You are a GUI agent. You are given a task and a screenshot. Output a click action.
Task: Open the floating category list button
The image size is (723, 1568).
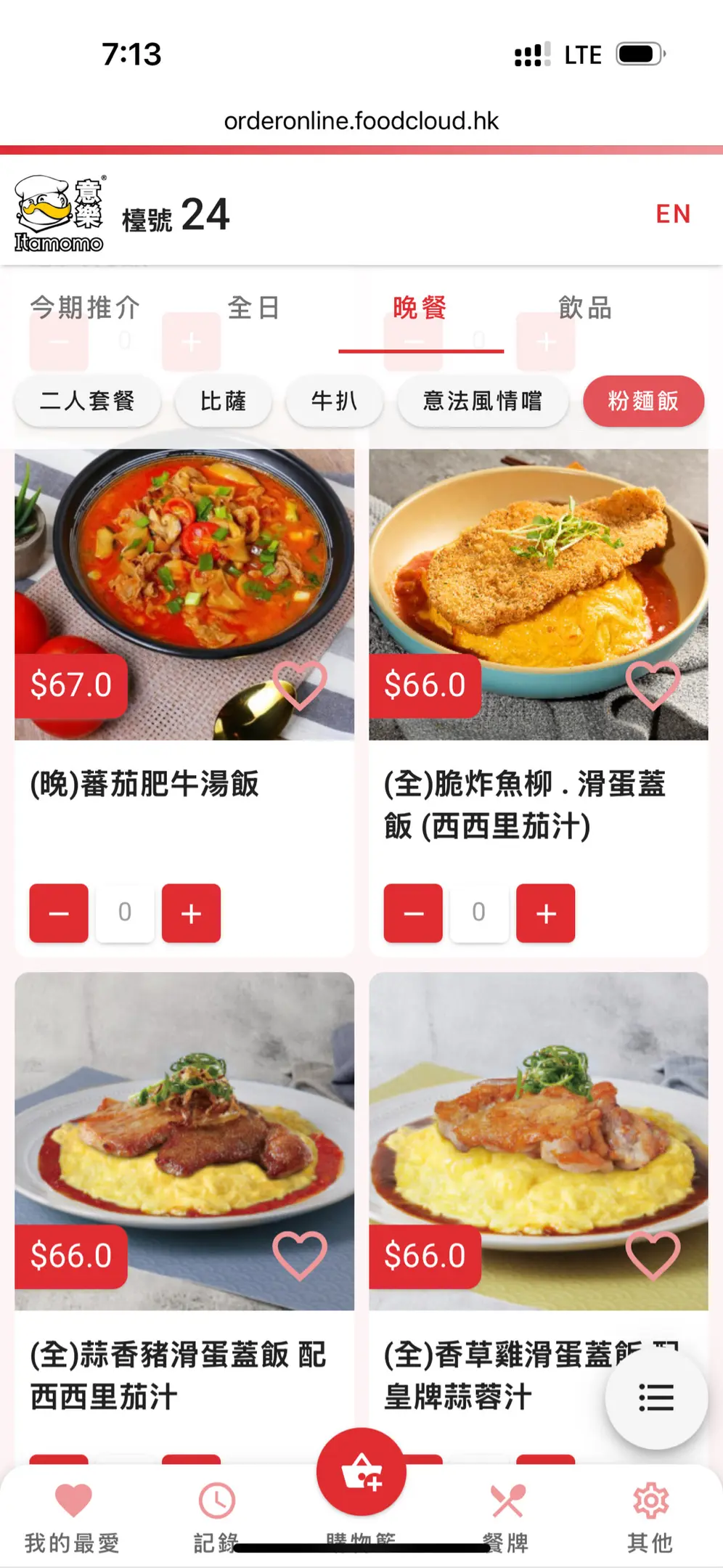coord(656,1397)
